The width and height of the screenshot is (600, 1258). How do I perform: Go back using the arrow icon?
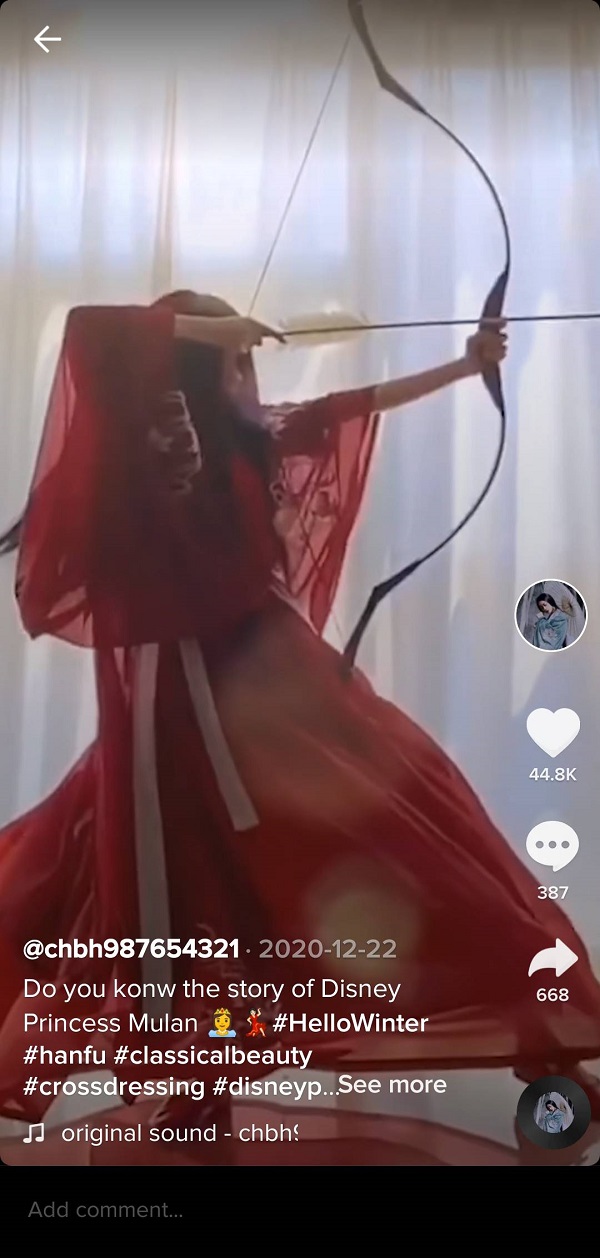[47, 40]
